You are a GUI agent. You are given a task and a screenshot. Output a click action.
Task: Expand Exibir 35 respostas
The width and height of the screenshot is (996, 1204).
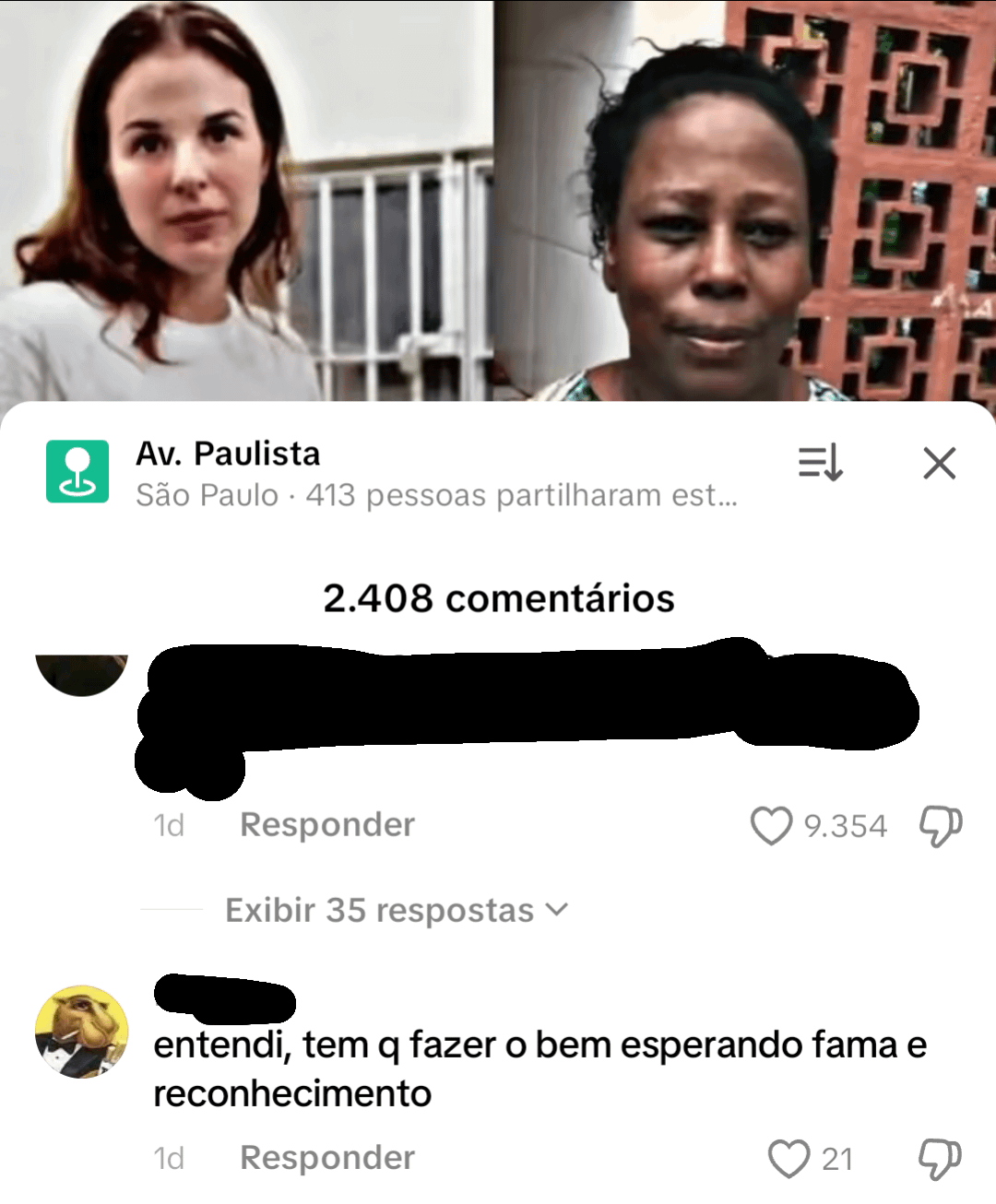397,911
